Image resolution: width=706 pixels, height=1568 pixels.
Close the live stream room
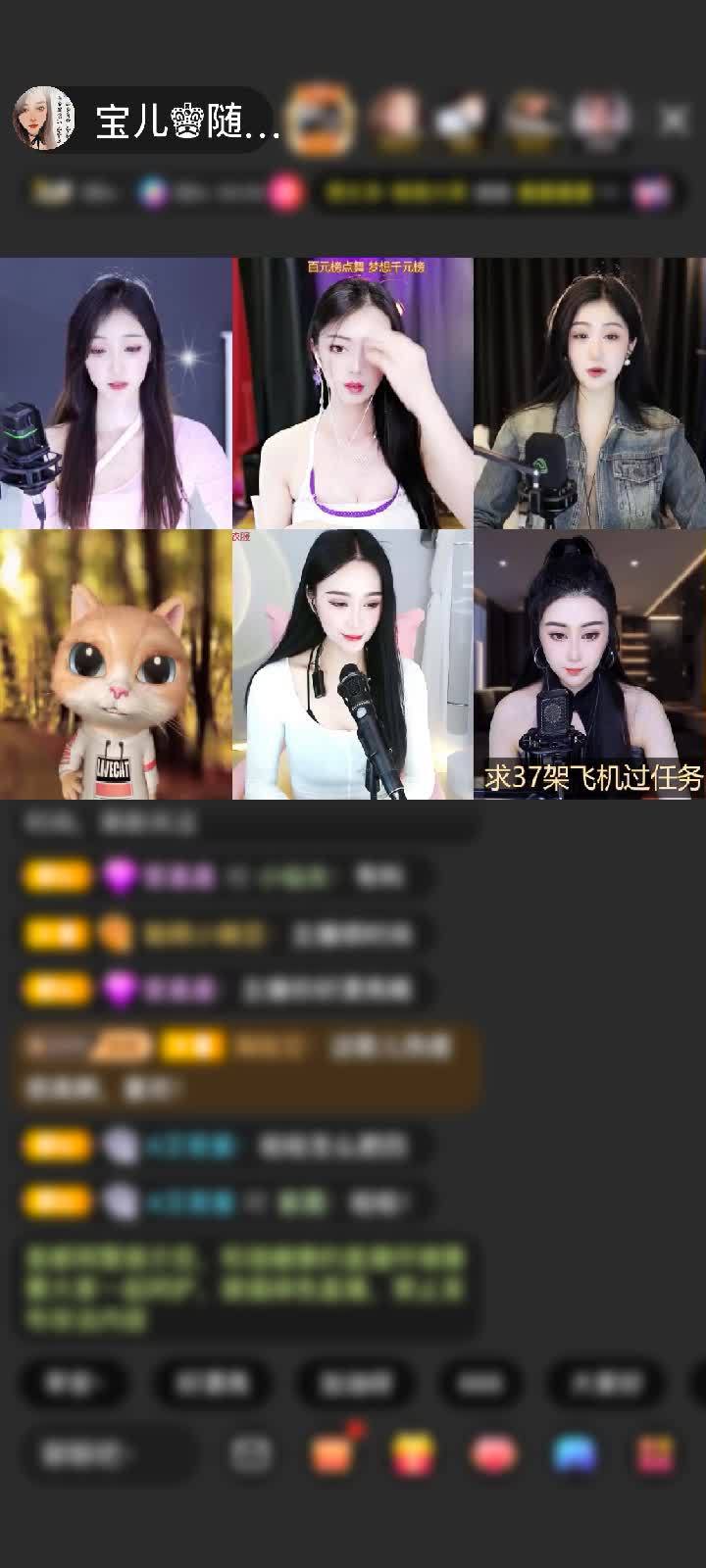click(x=673, y=121)
